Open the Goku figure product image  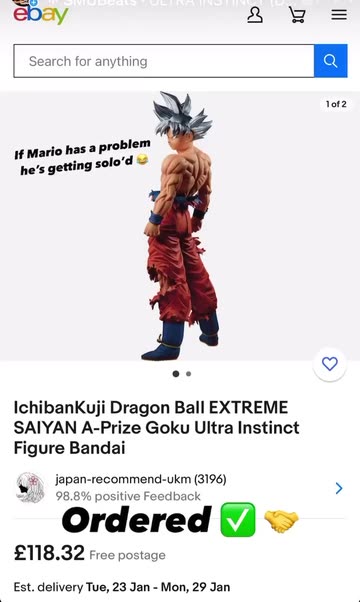coord(180,226)
